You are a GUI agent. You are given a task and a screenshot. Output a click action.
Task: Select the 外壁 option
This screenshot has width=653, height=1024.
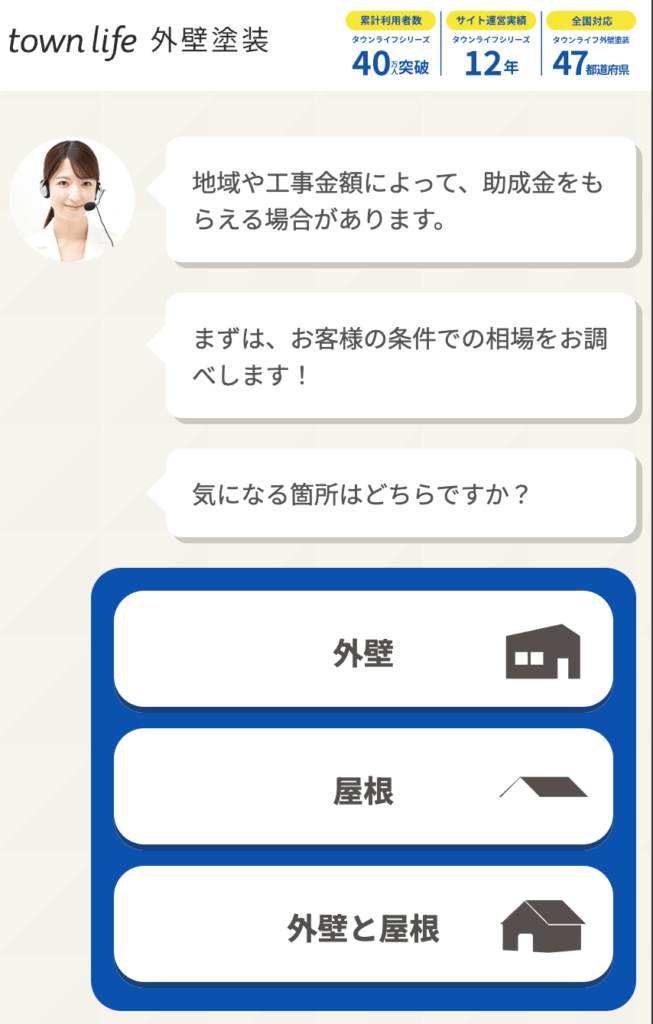pyautogui.click(x=363, y=650)
